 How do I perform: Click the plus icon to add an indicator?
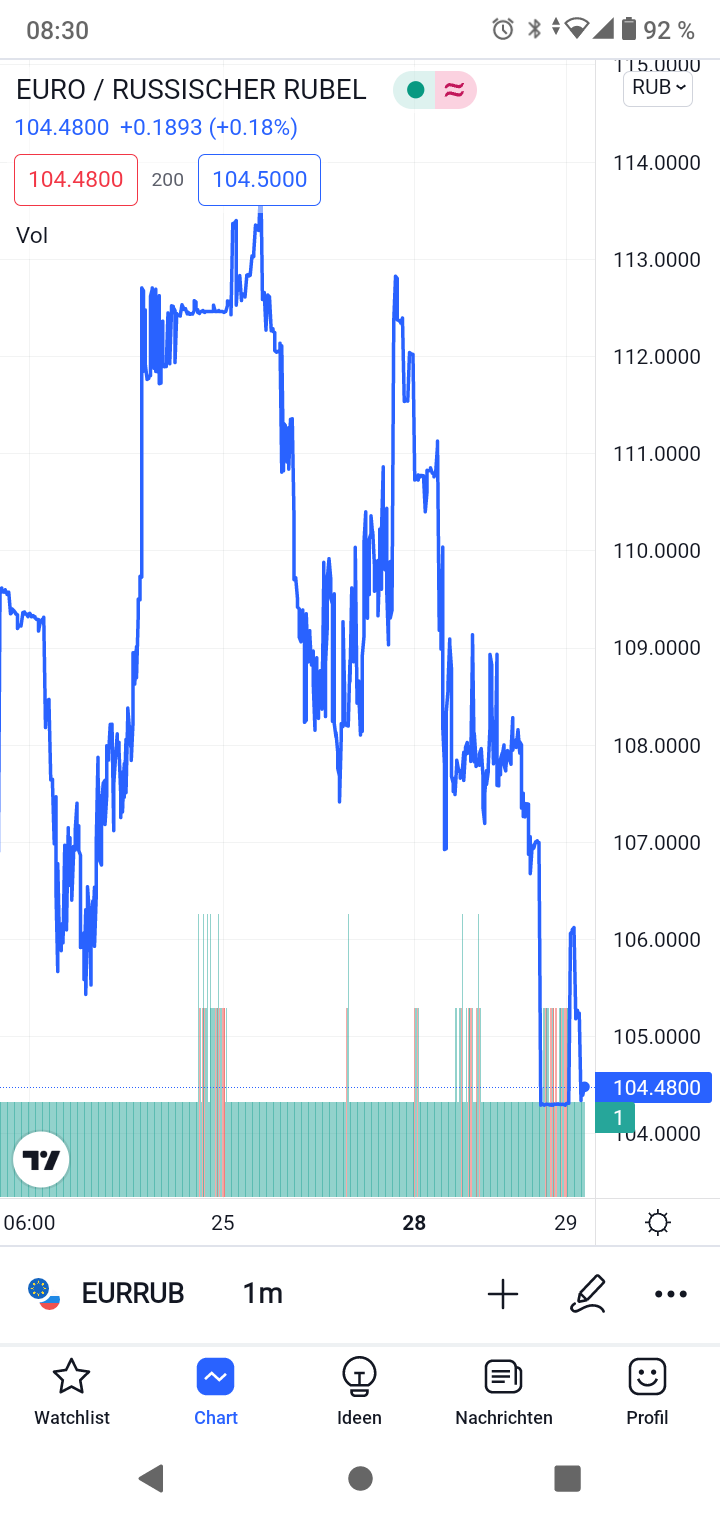(503, 1293)
